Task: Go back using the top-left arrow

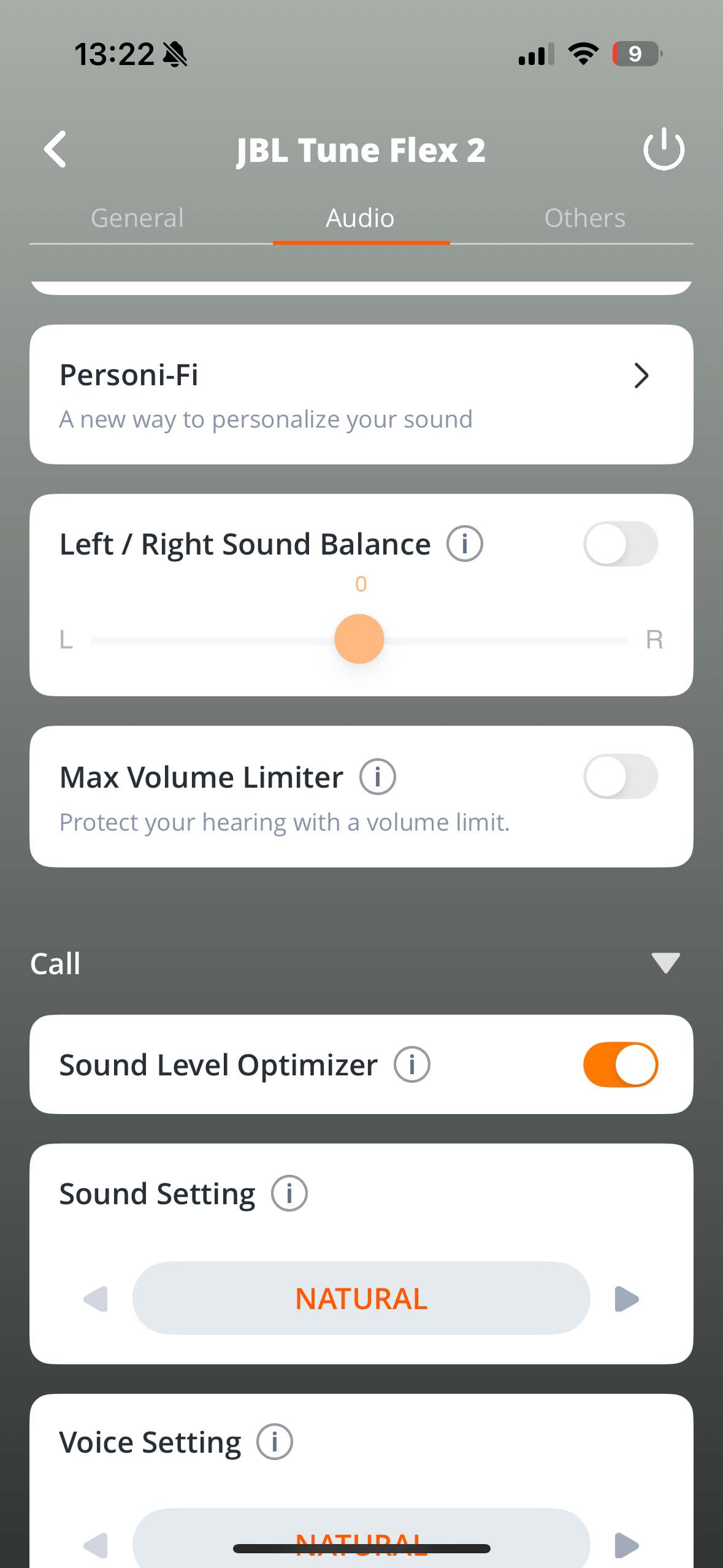Action: [55, 149]
